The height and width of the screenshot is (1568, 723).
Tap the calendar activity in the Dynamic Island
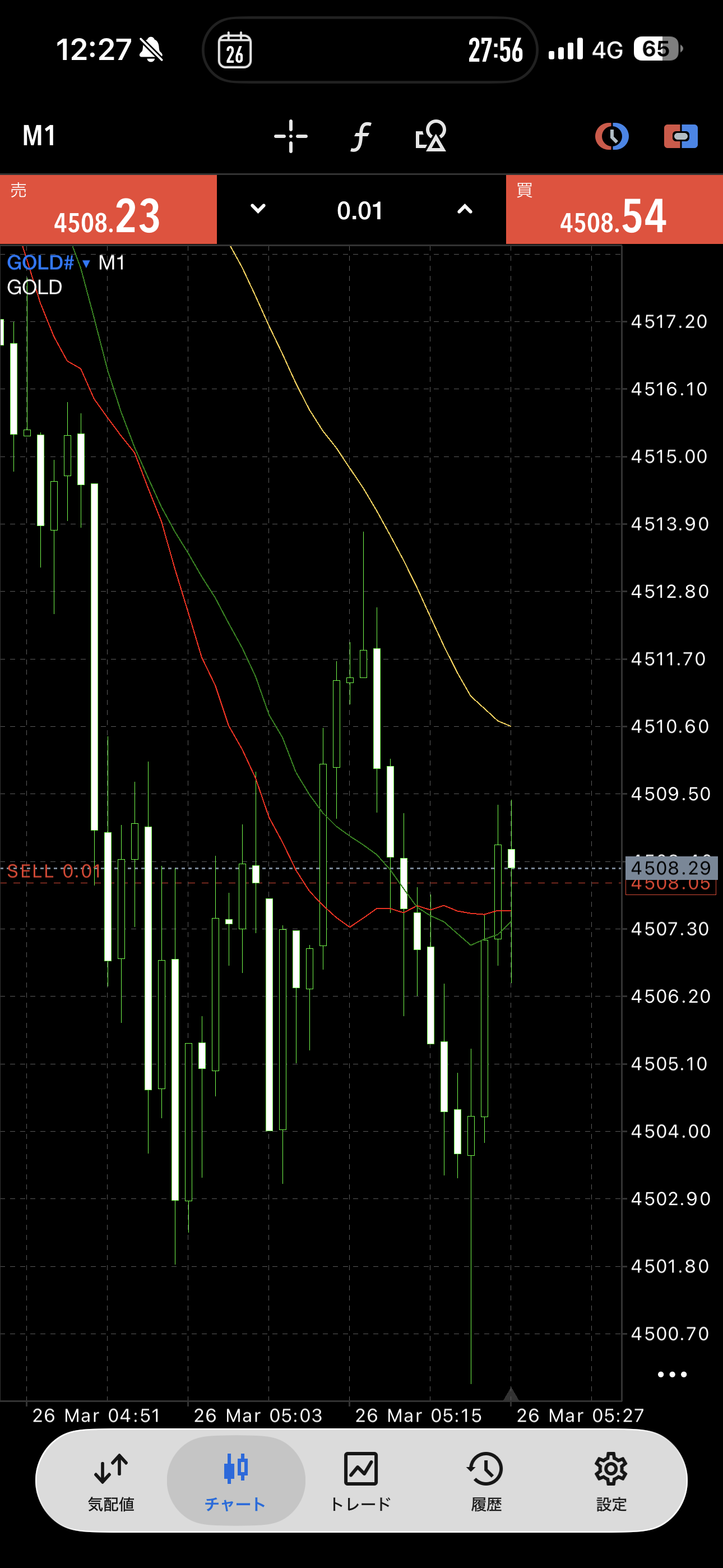click(235, 50)
